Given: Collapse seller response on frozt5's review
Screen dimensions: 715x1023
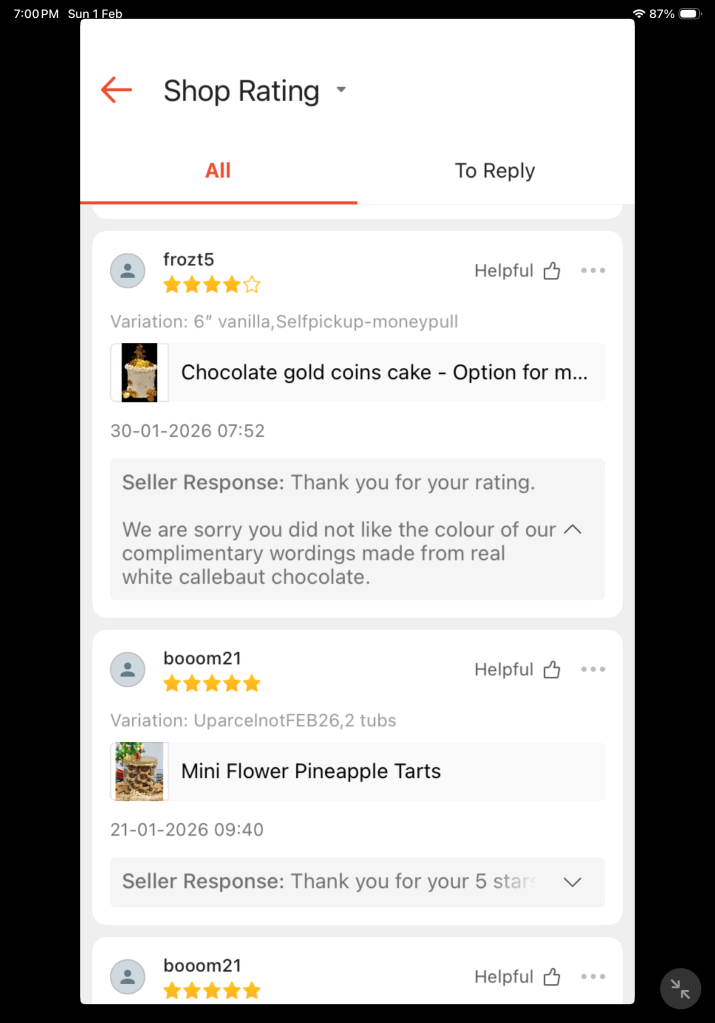Looking at the screenshot, I should (x=572, y=529).
